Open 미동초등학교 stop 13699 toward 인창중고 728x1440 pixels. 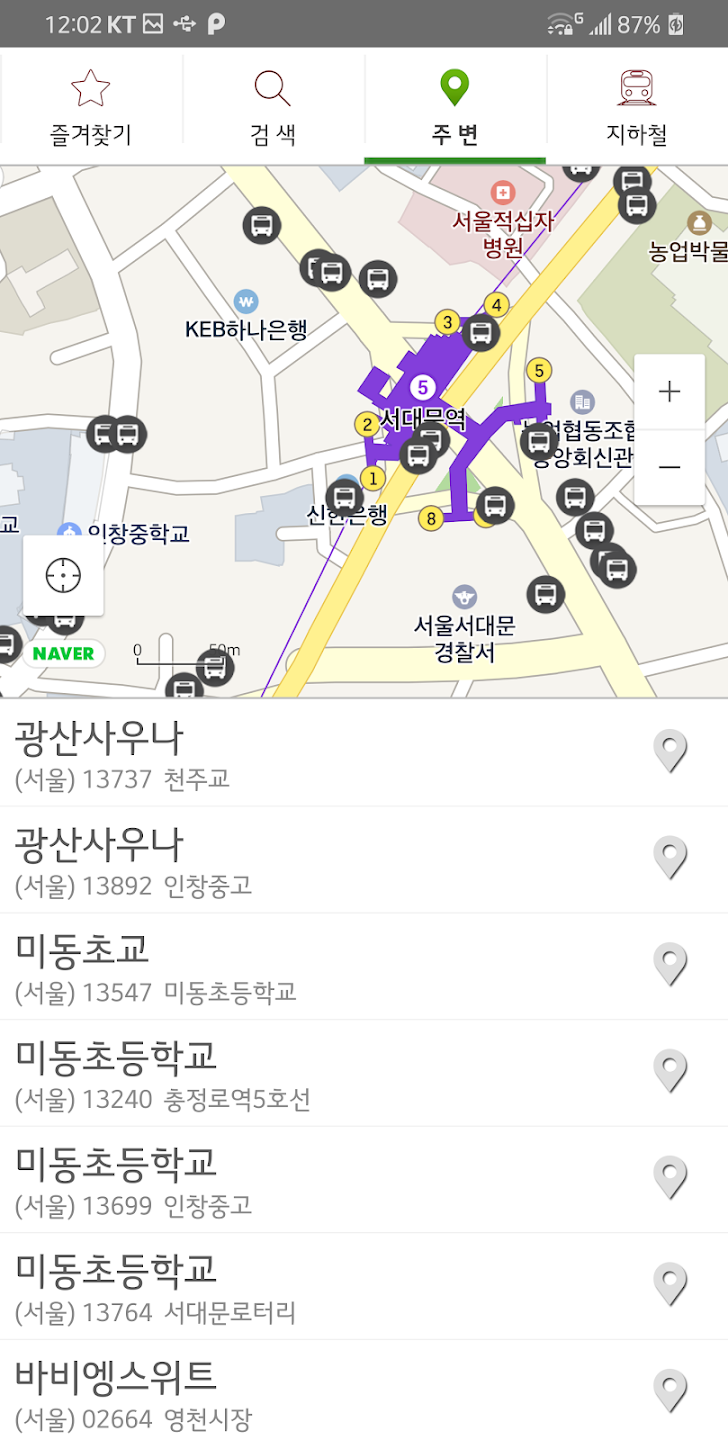click(300, 1180)
